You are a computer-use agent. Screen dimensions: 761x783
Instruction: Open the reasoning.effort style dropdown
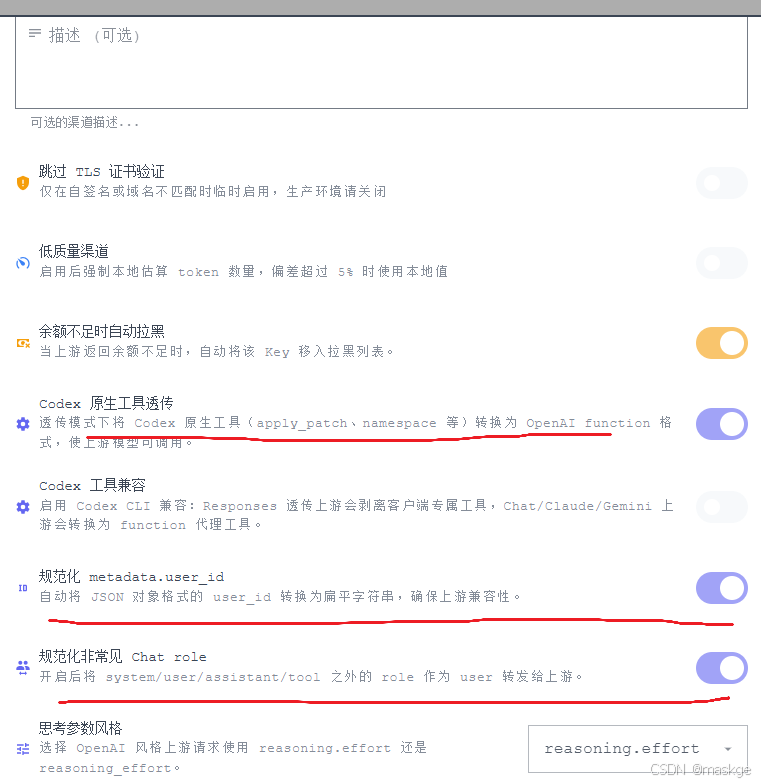tap(638, 749)
